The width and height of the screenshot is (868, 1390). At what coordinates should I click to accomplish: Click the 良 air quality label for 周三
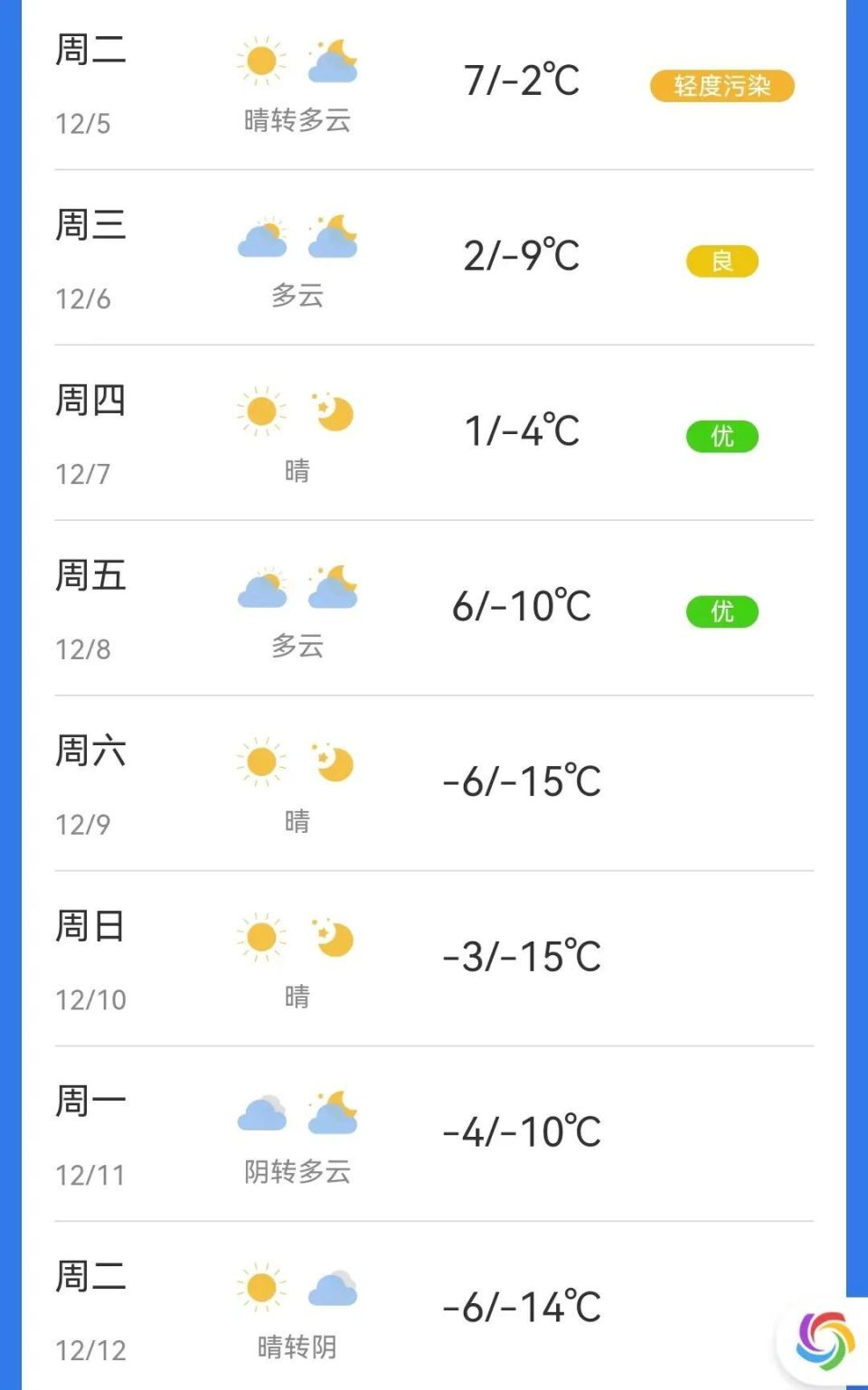[722, 260]
